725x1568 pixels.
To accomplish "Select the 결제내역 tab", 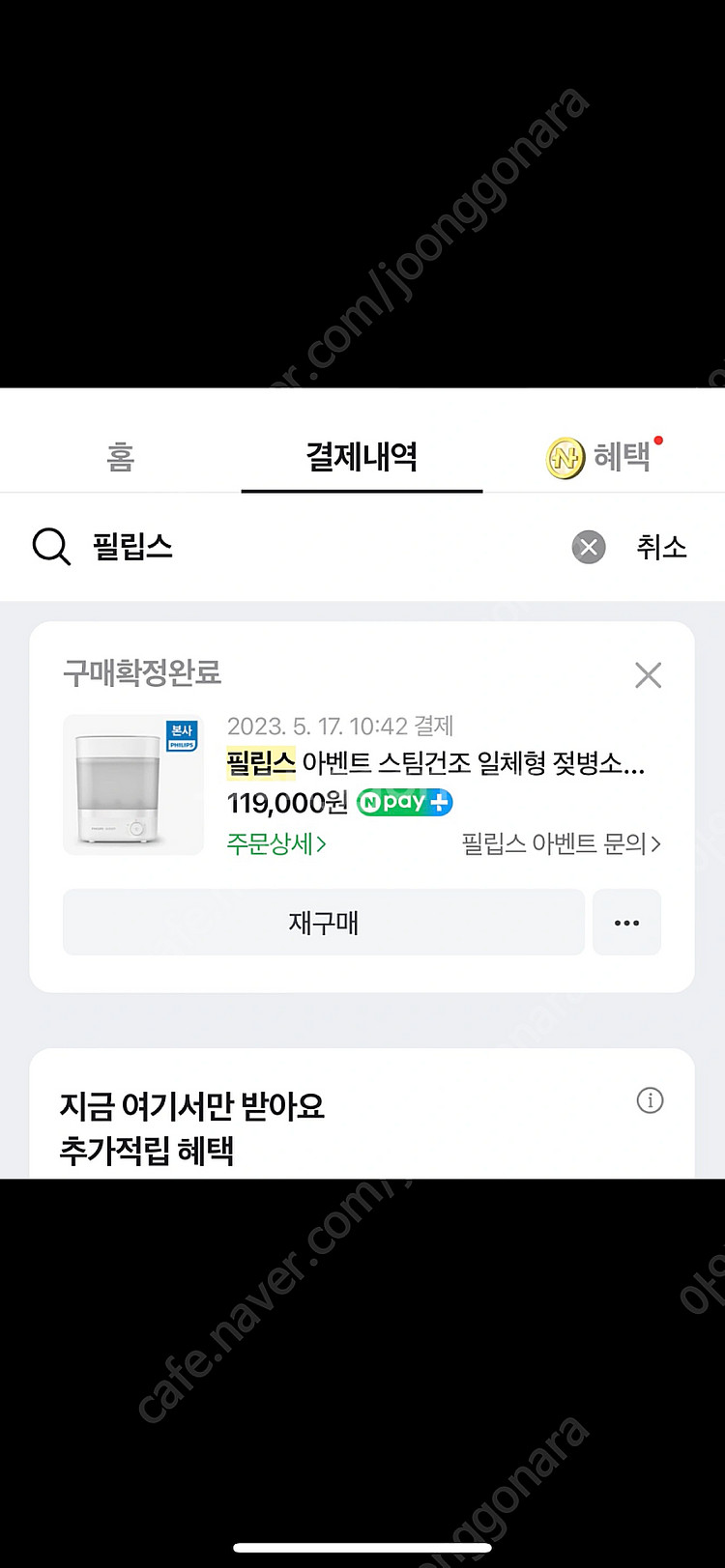I will tap(362, 456).
